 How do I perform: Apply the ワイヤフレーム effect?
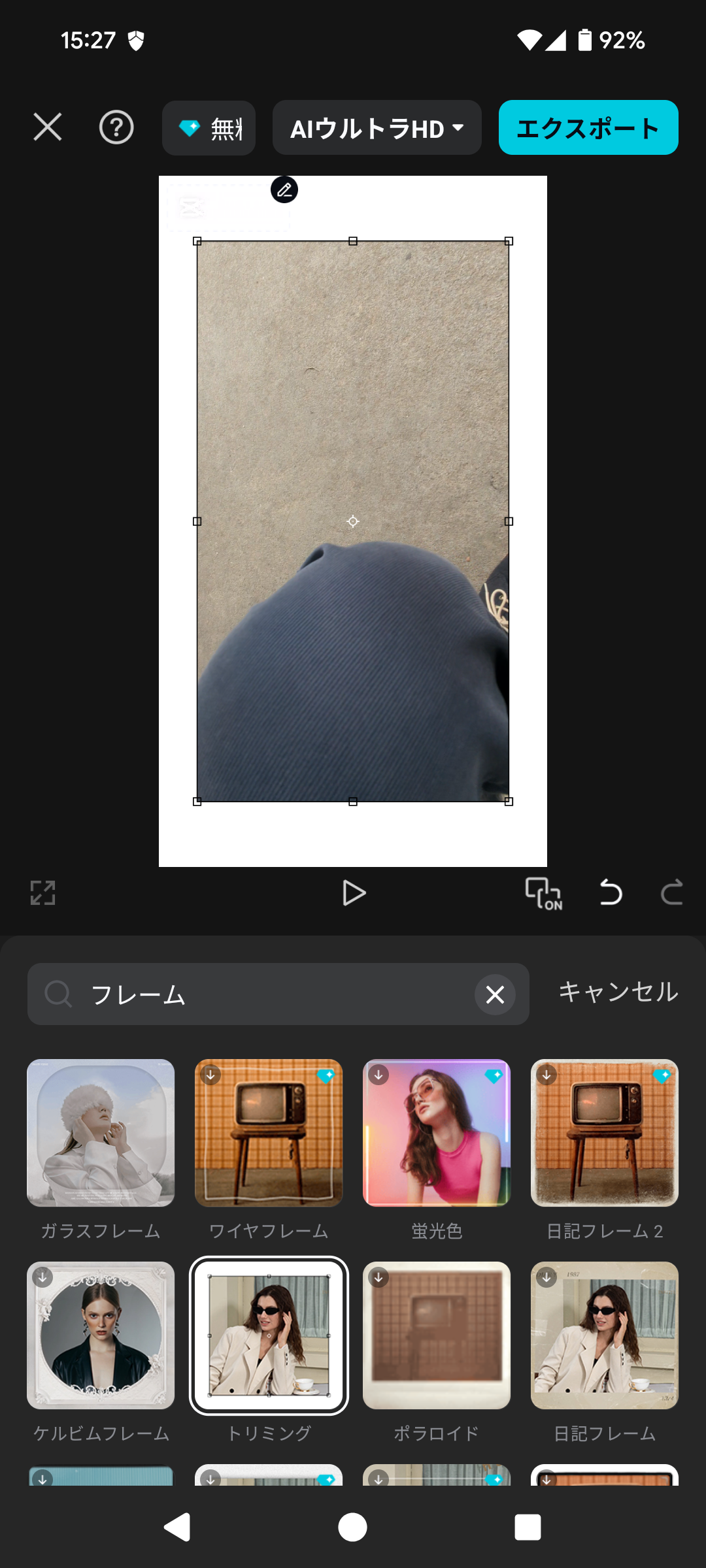tap(269, 1133)
